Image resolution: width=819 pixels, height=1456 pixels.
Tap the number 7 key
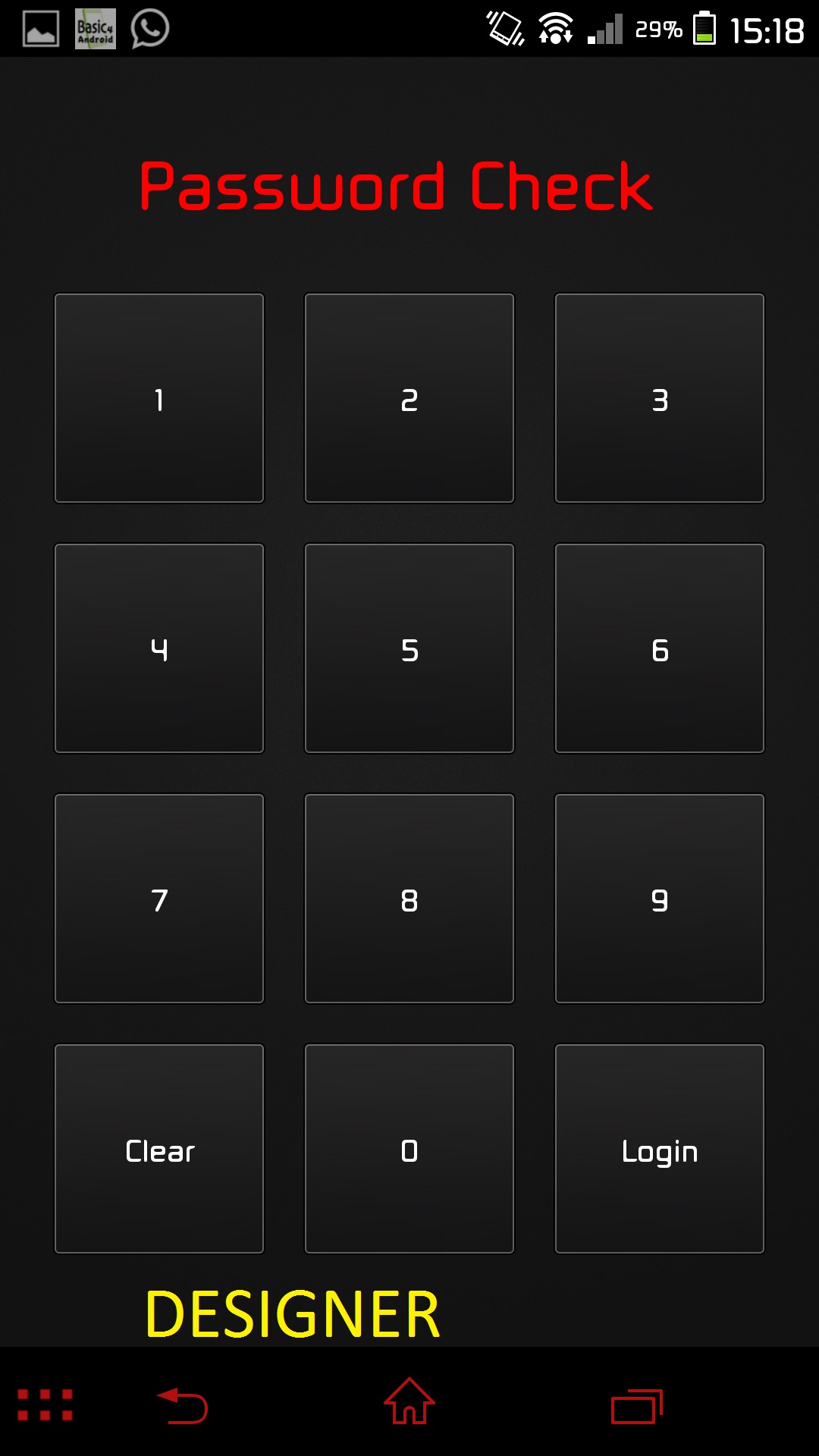pyautogui.click(x=159, y=899)
